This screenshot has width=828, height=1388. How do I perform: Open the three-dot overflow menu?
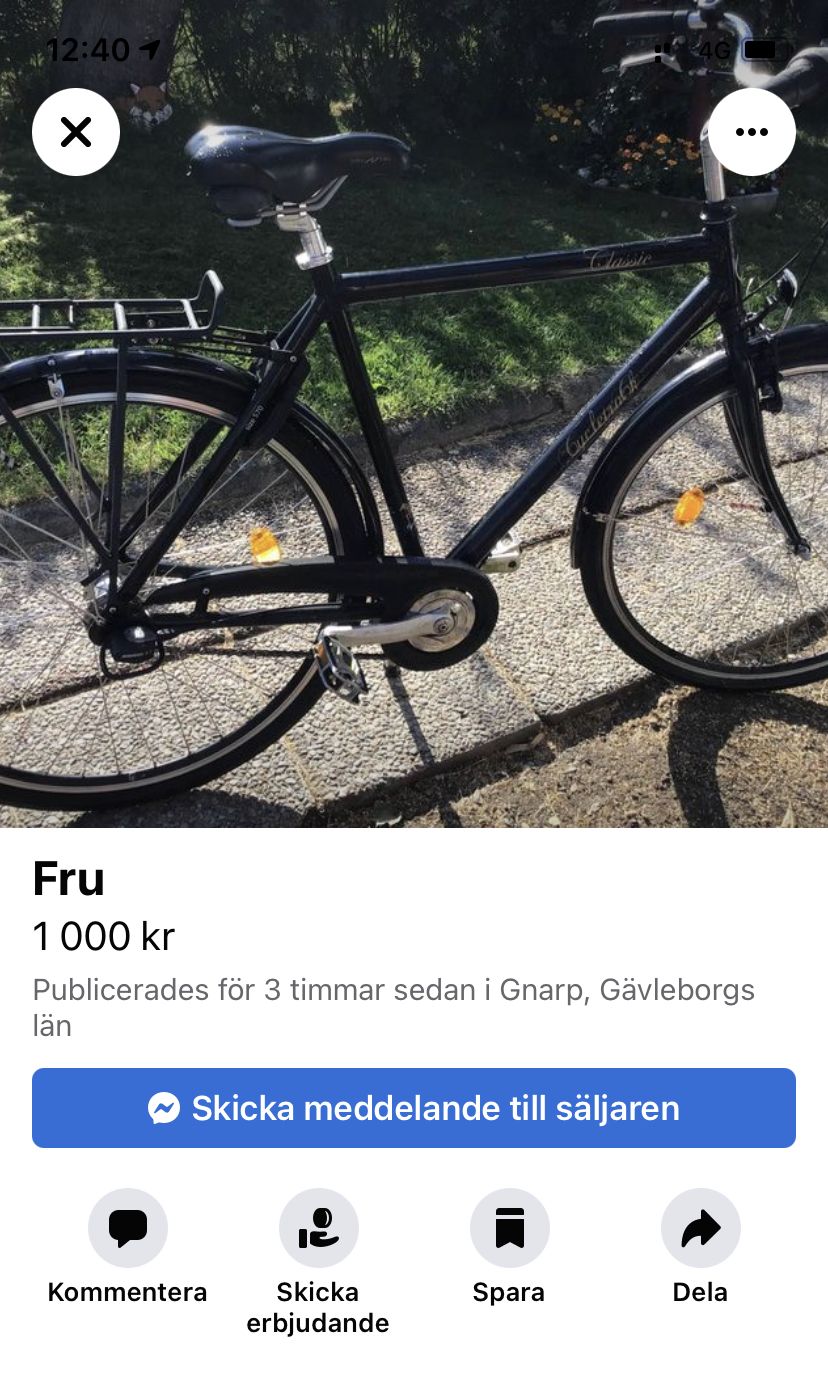click(x=751, y=132)
